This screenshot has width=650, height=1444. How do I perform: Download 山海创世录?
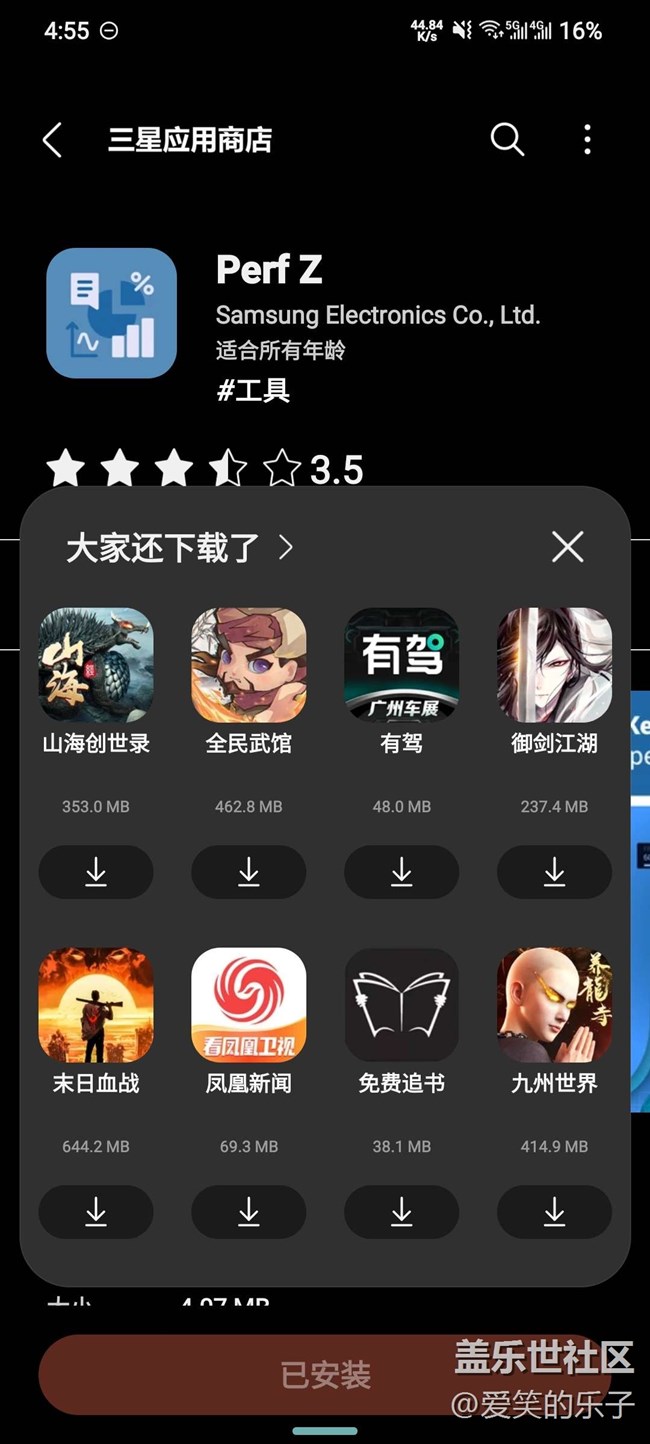96,872
